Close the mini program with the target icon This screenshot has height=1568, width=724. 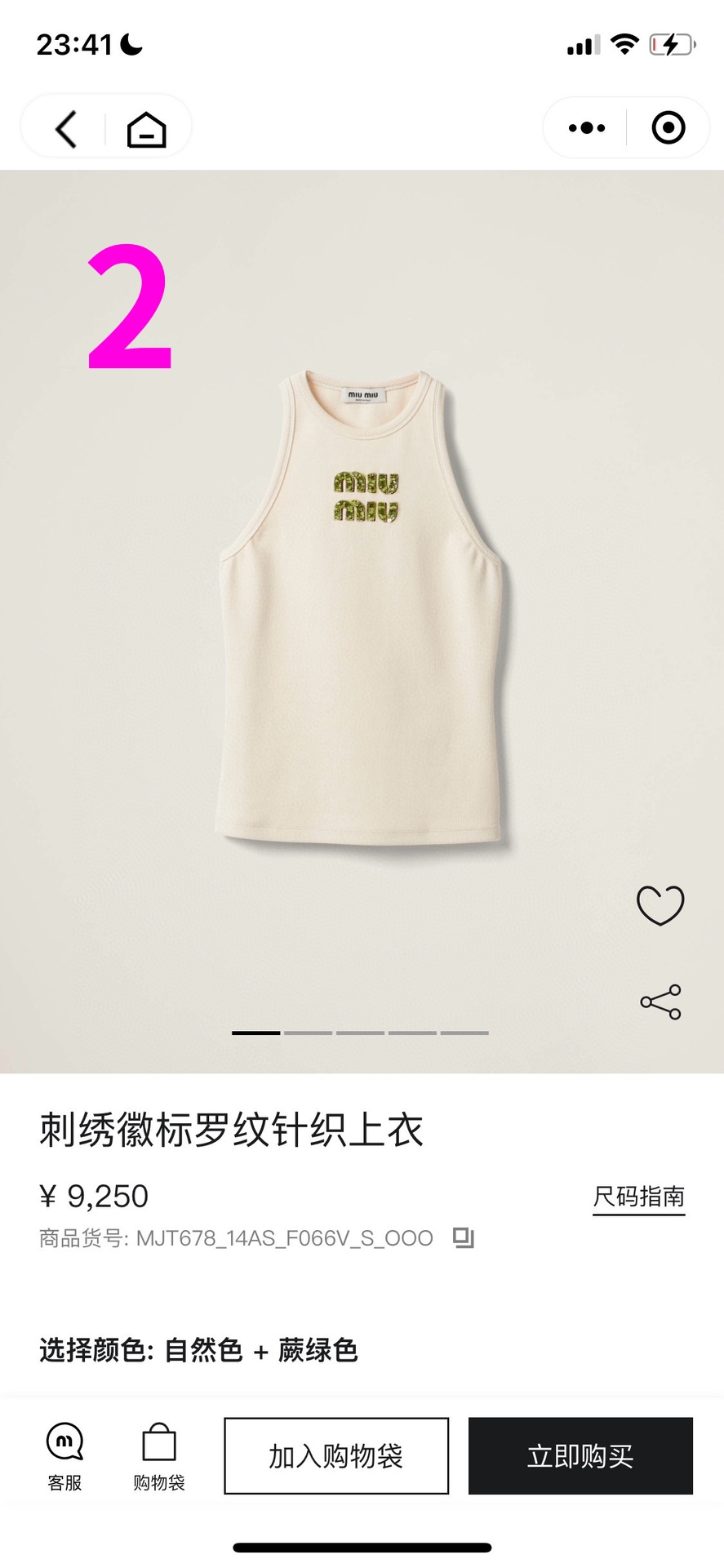click(x=668, y=128)
